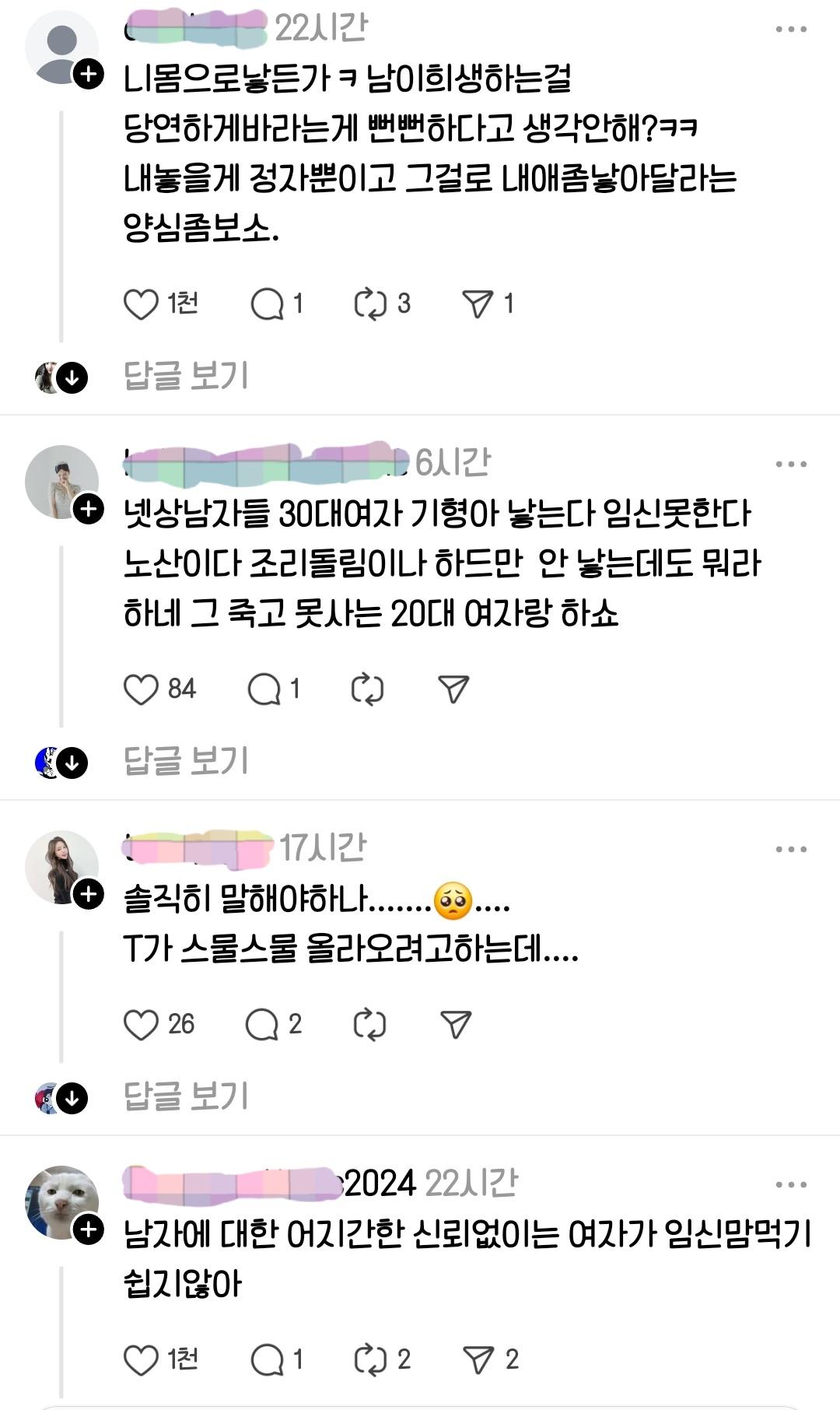The width and height of the screenshot is (840, 1410).
Task: Repost the 솔직히 말해야하나 comment
Action: (x=369, y=1025)
